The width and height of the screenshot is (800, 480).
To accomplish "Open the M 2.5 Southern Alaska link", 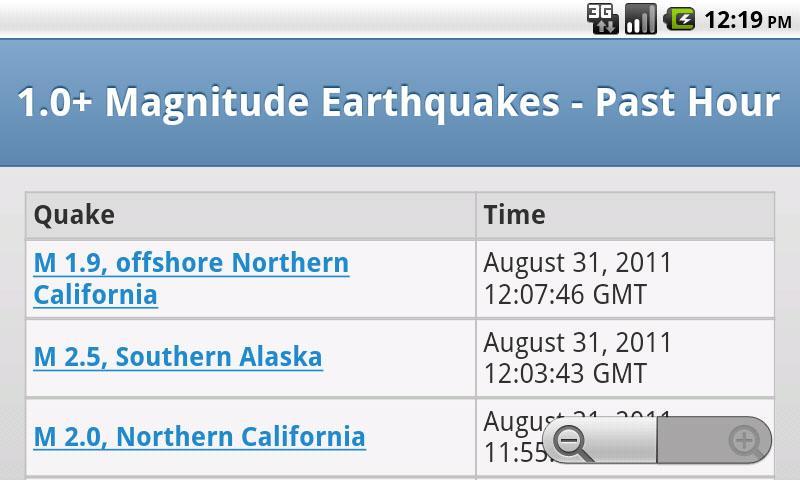I will click(178, 357).
